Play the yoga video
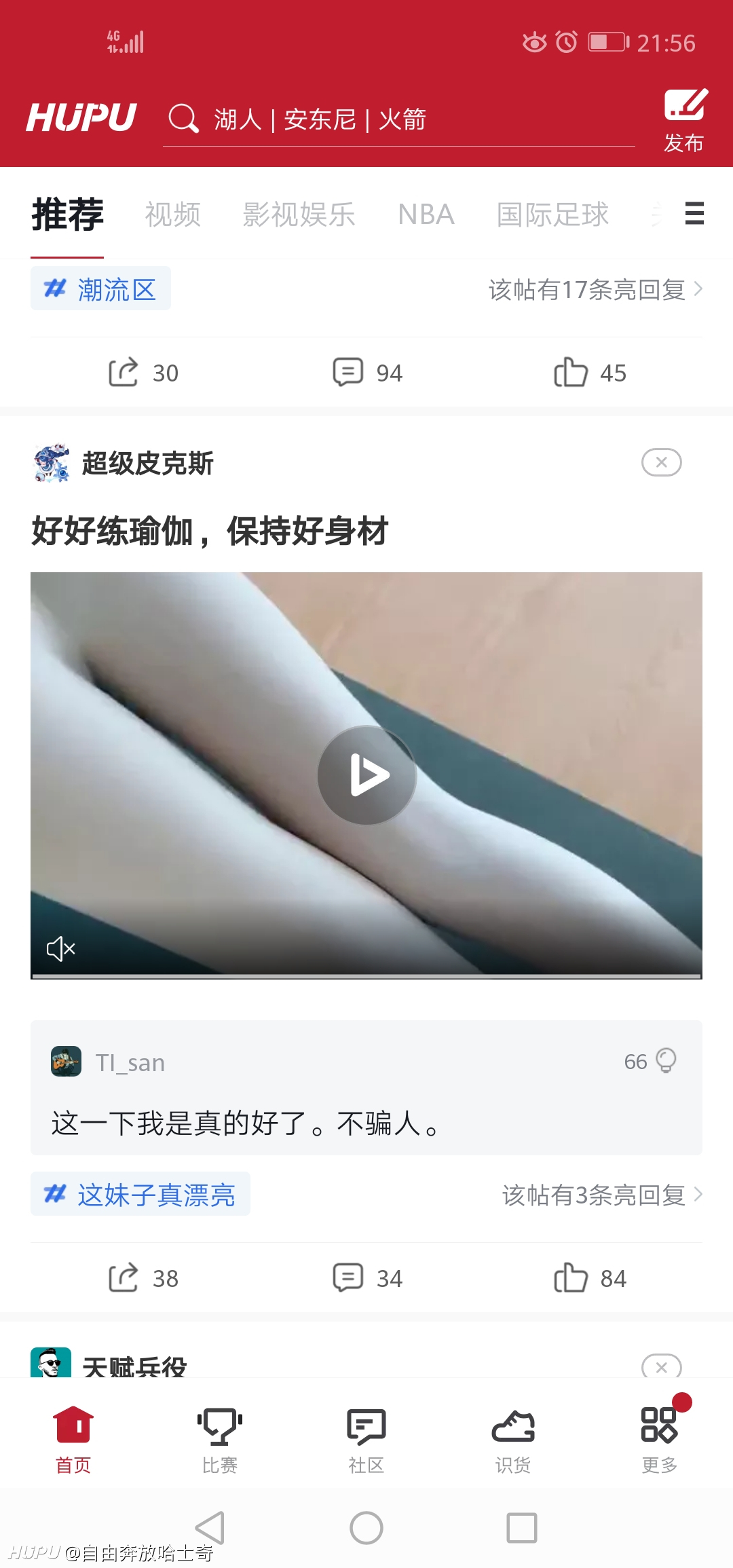Image resolution: width=733 pixels, height=1568 pixels. click(366, 775)
